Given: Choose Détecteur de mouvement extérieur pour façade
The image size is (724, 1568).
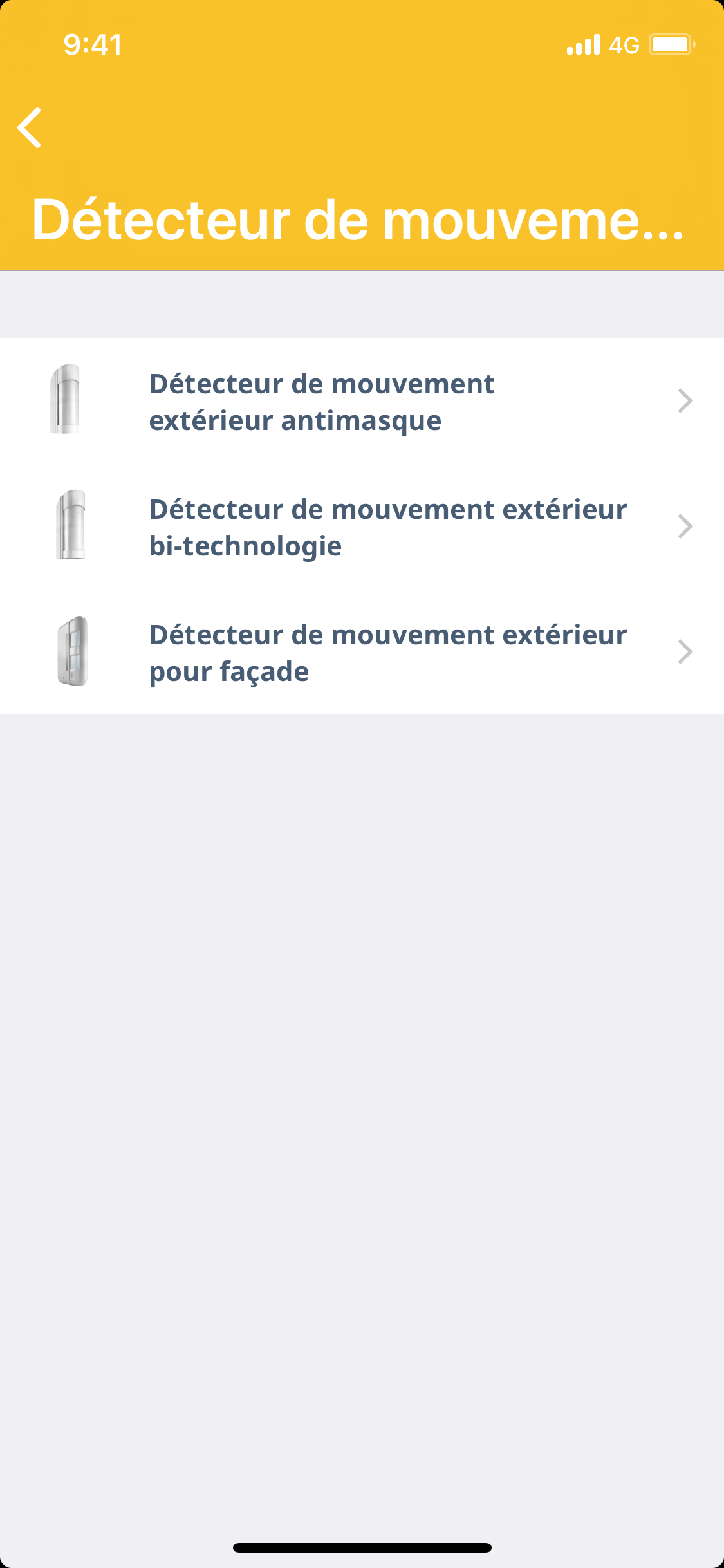Looking at the screenshot, I should coord(360,653).
